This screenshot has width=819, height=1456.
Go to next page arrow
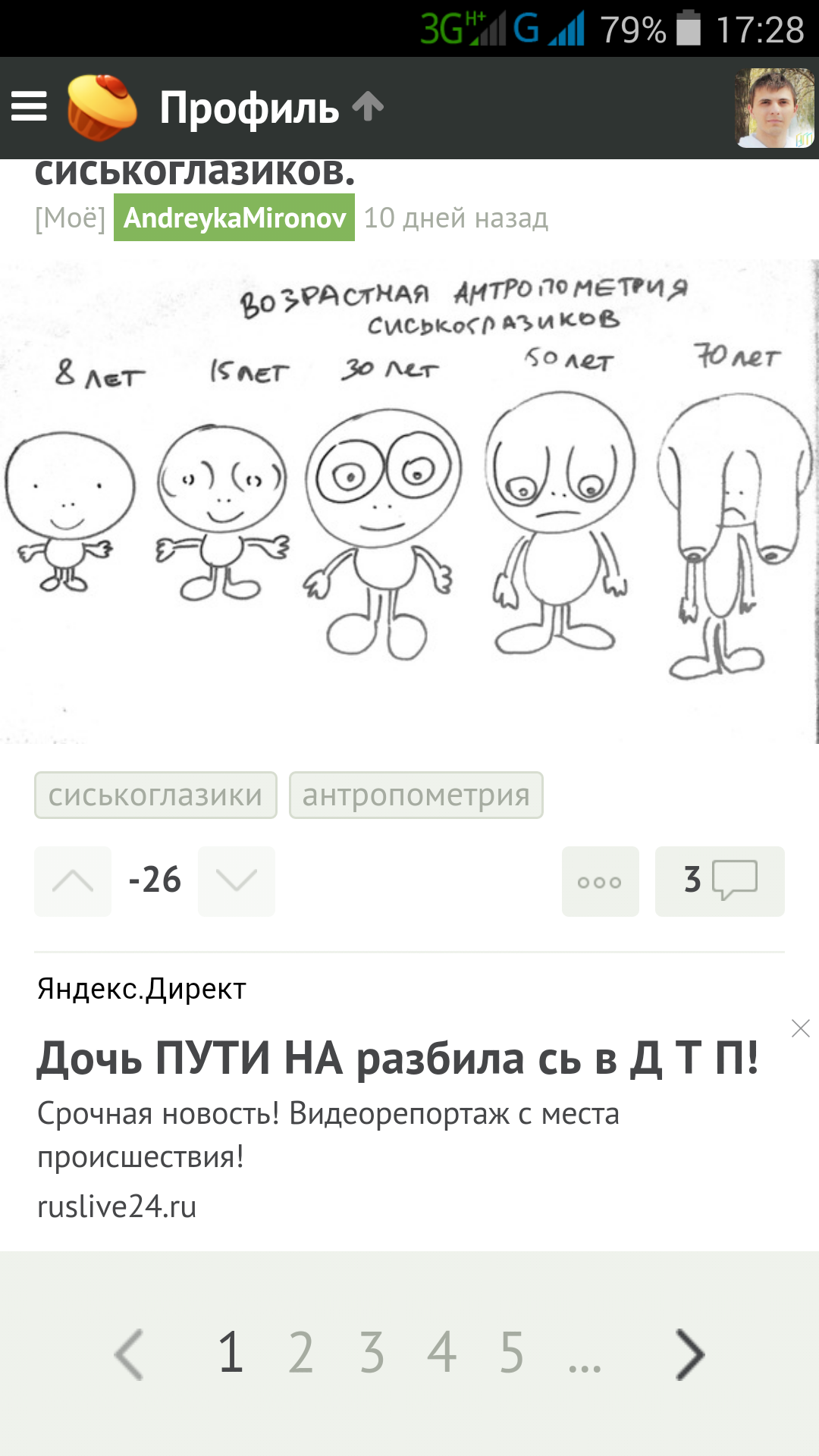pyautogui.click(x=689, y=1354)
